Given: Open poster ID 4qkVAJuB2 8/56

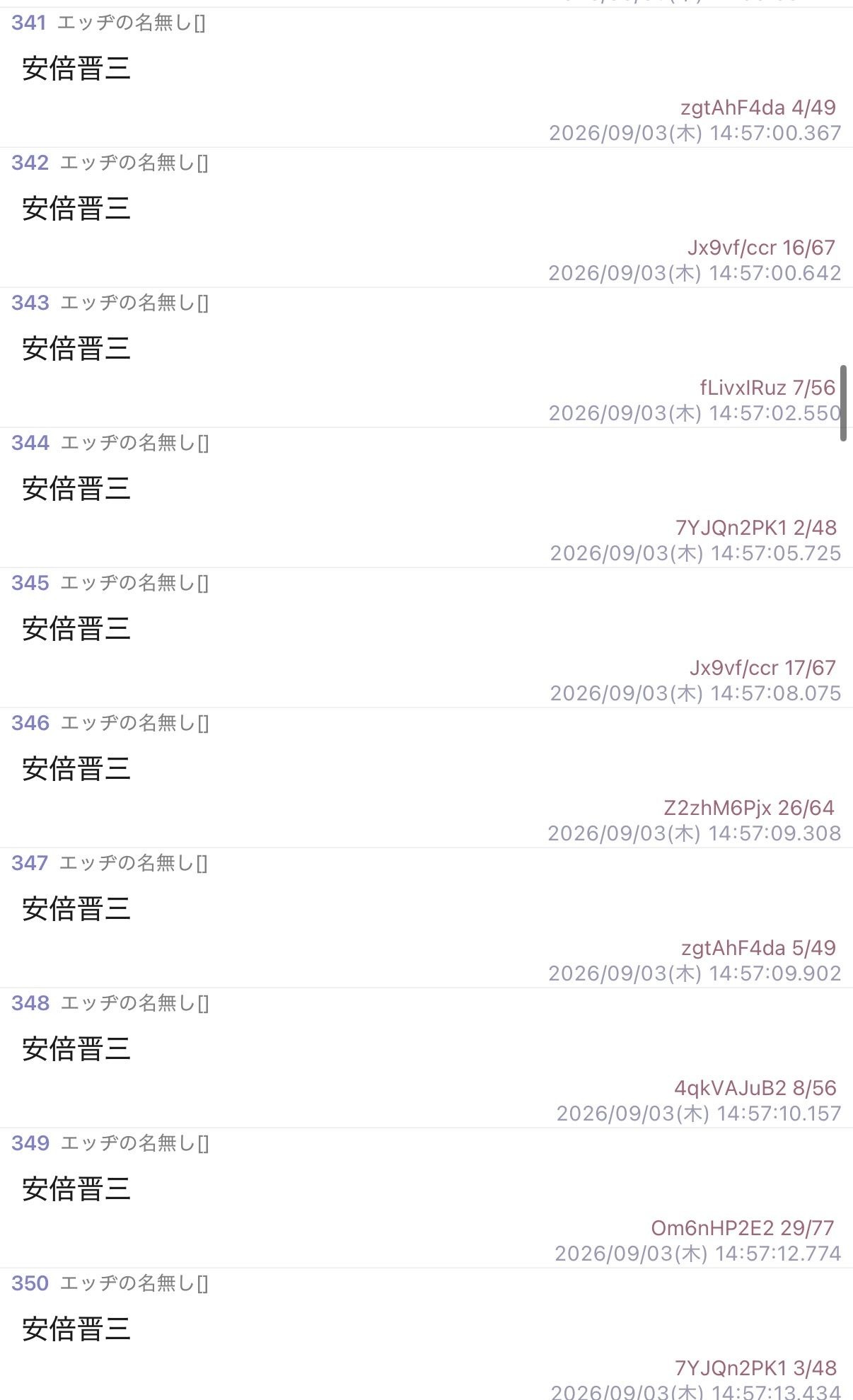Looking at the screenshot, I should tap(755, 1088).
